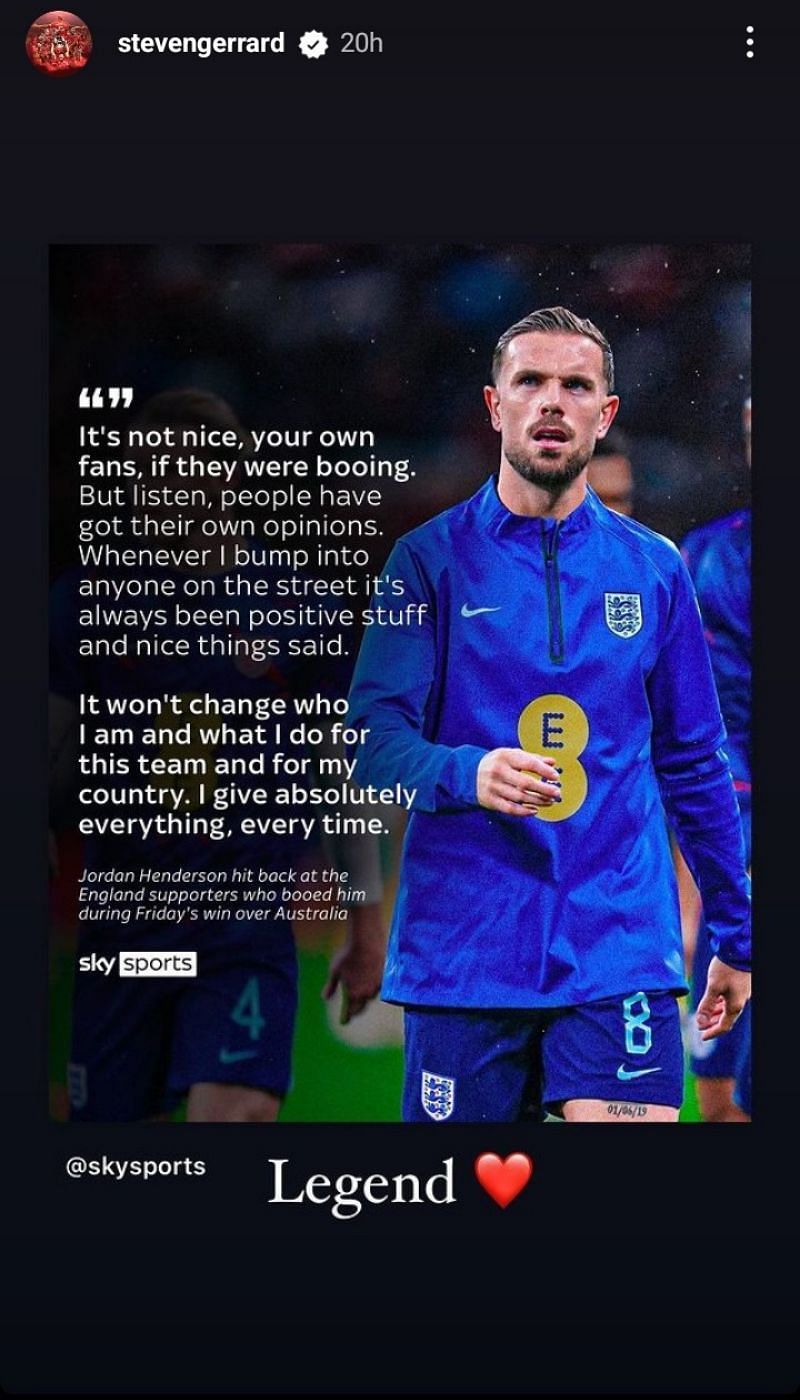Viewport: 800px width, 1400px height.
Task: Open the @skysports mention
Action: click(x=135, y=1166)
